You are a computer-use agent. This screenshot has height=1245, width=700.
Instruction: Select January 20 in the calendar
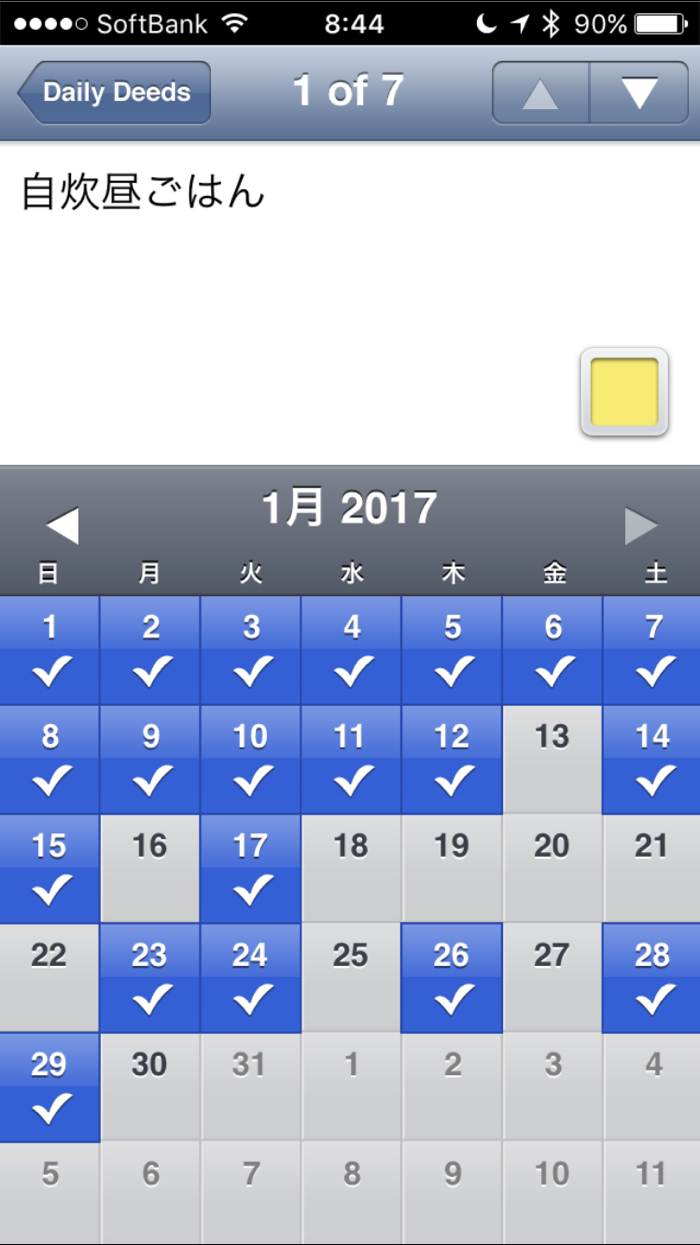552,869
